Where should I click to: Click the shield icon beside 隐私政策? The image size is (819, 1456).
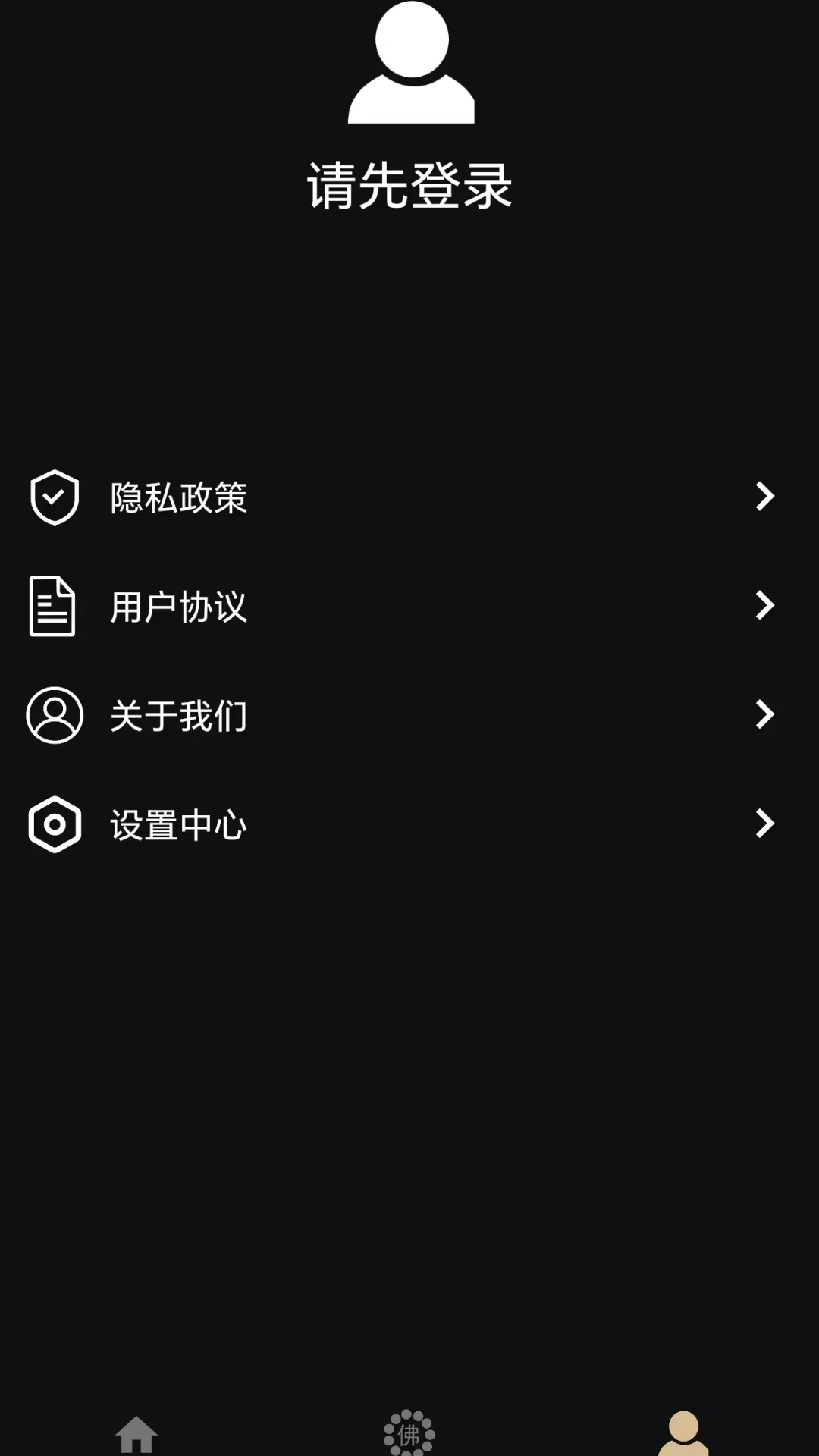[x=53, y=497]
